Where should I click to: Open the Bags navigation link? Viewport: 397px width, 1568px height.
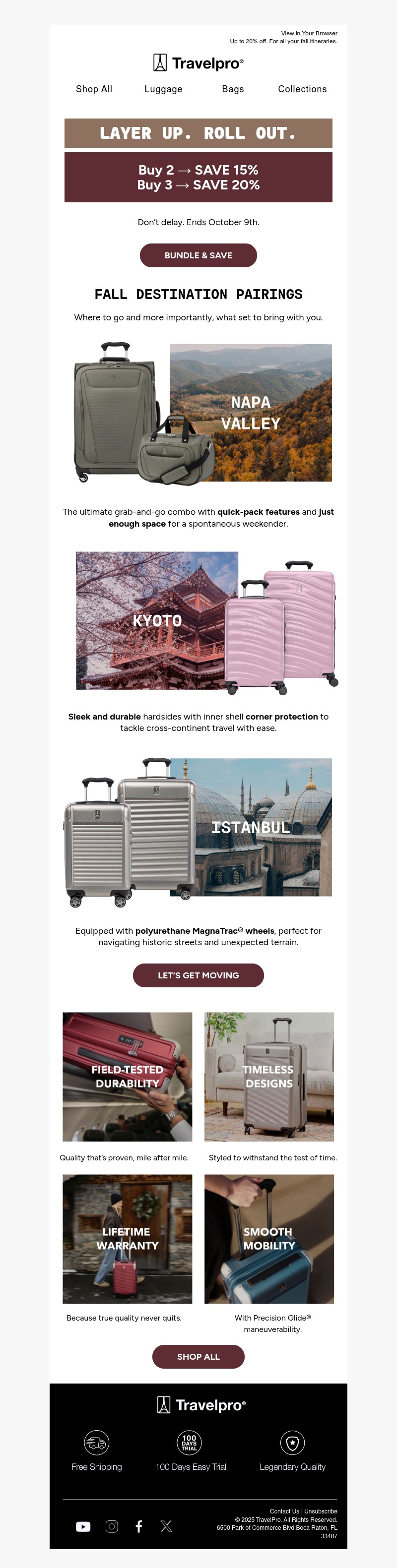point(233,89)
